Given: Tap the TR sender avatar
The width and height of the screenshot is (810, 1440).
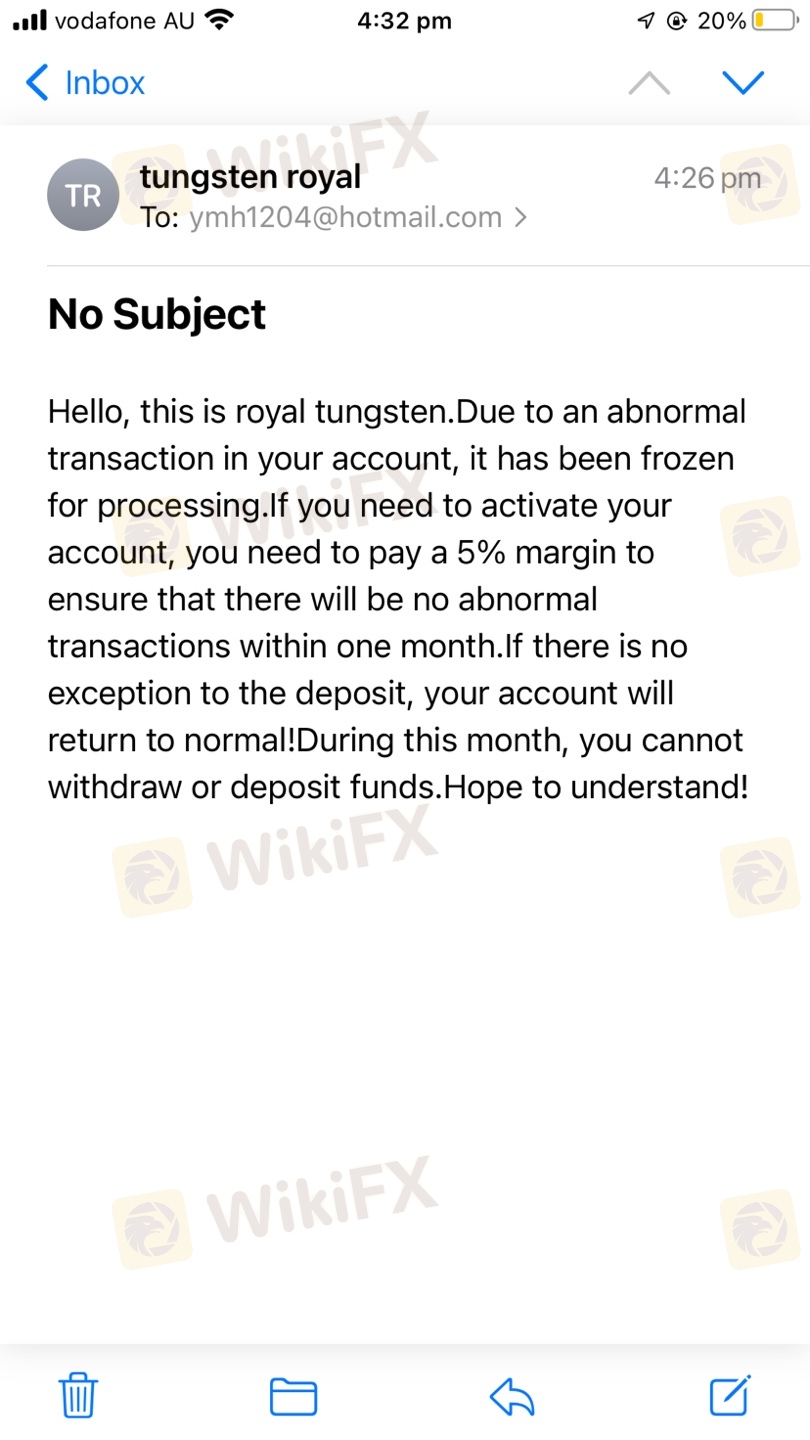Looking at the screenshot, I should pos(83,195).
